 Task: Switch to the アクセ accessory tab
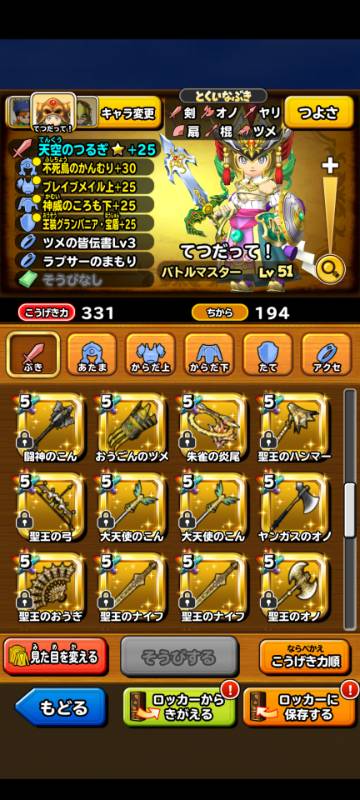click(x=326, y=354)
